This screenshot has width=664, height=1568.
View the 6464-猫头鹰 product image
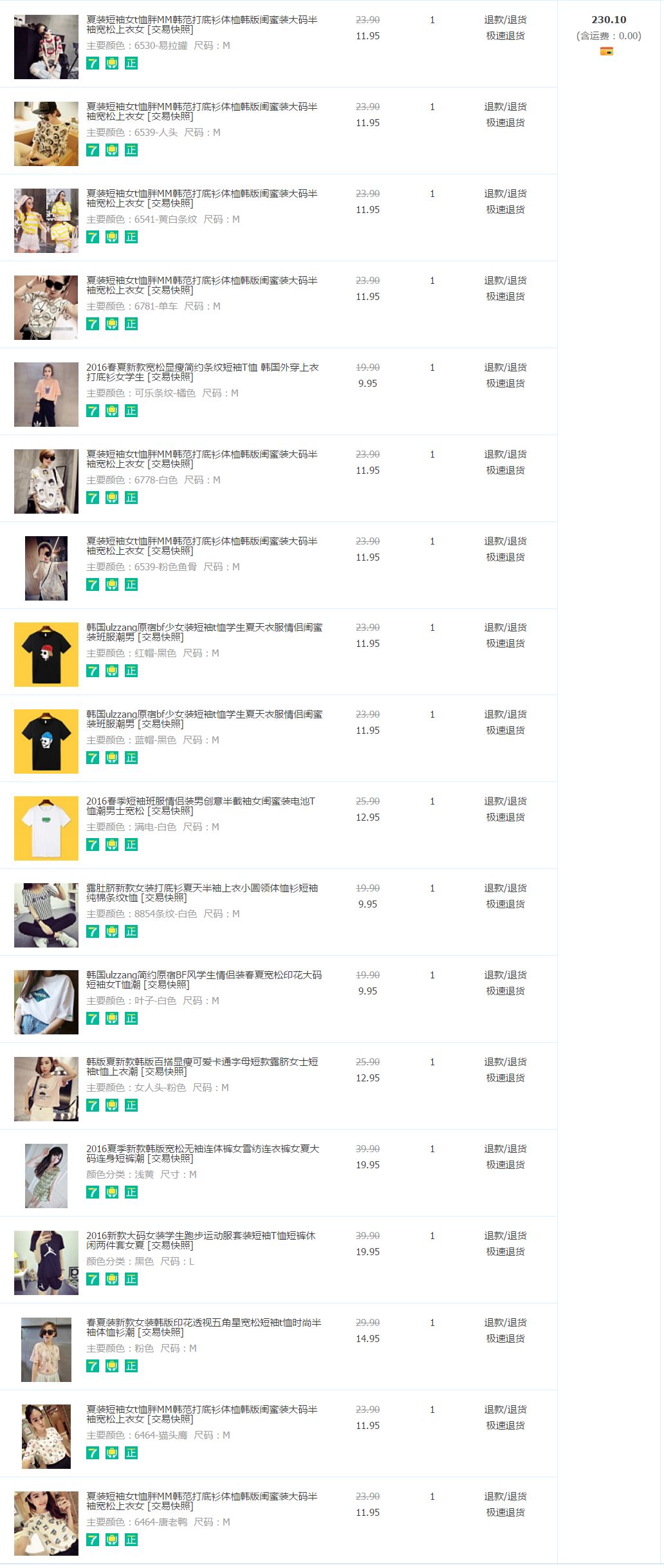(46, 1437)
